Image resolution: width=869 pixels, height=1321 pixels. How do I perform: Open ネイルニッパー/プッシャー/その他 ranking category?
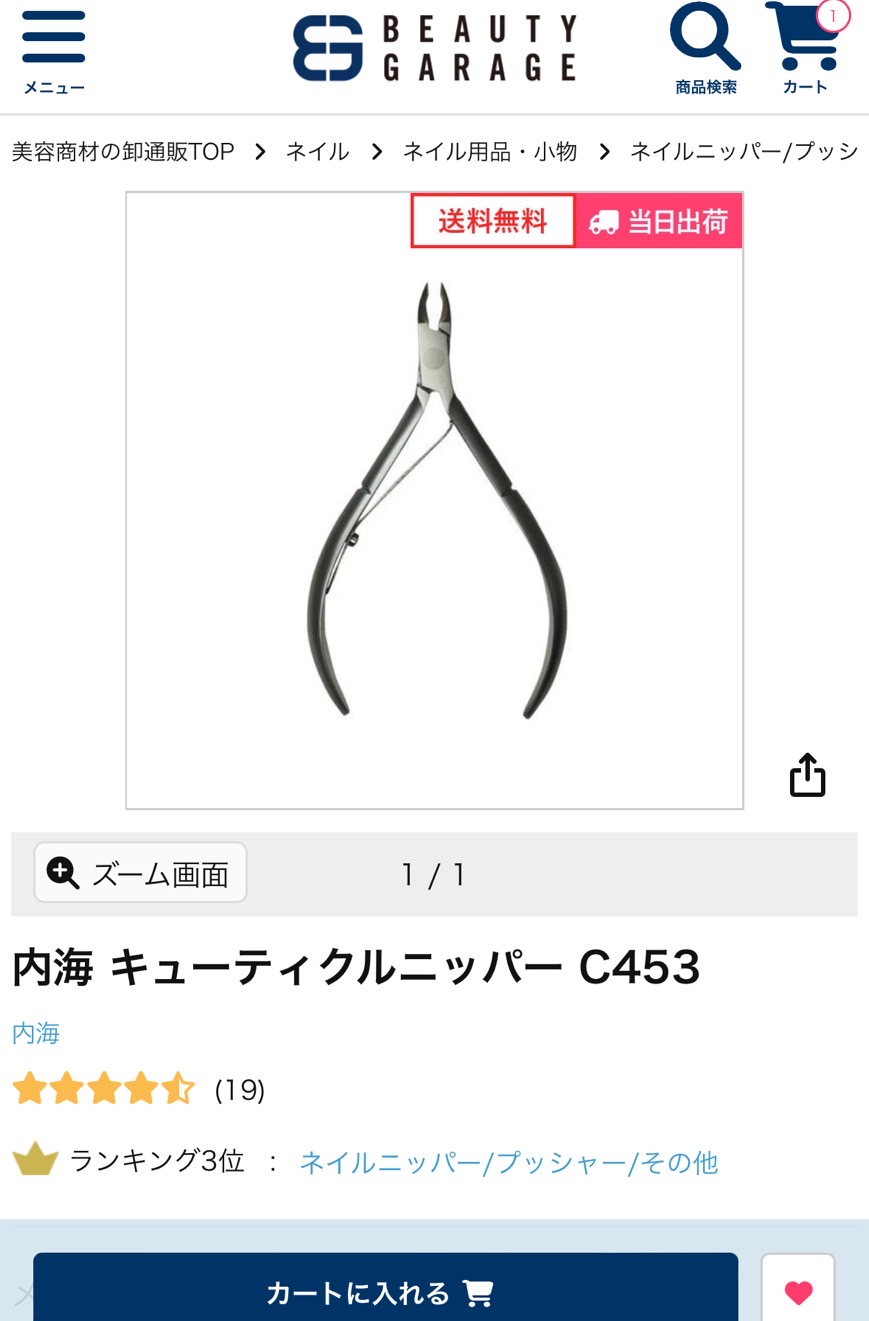[509, 1162]
